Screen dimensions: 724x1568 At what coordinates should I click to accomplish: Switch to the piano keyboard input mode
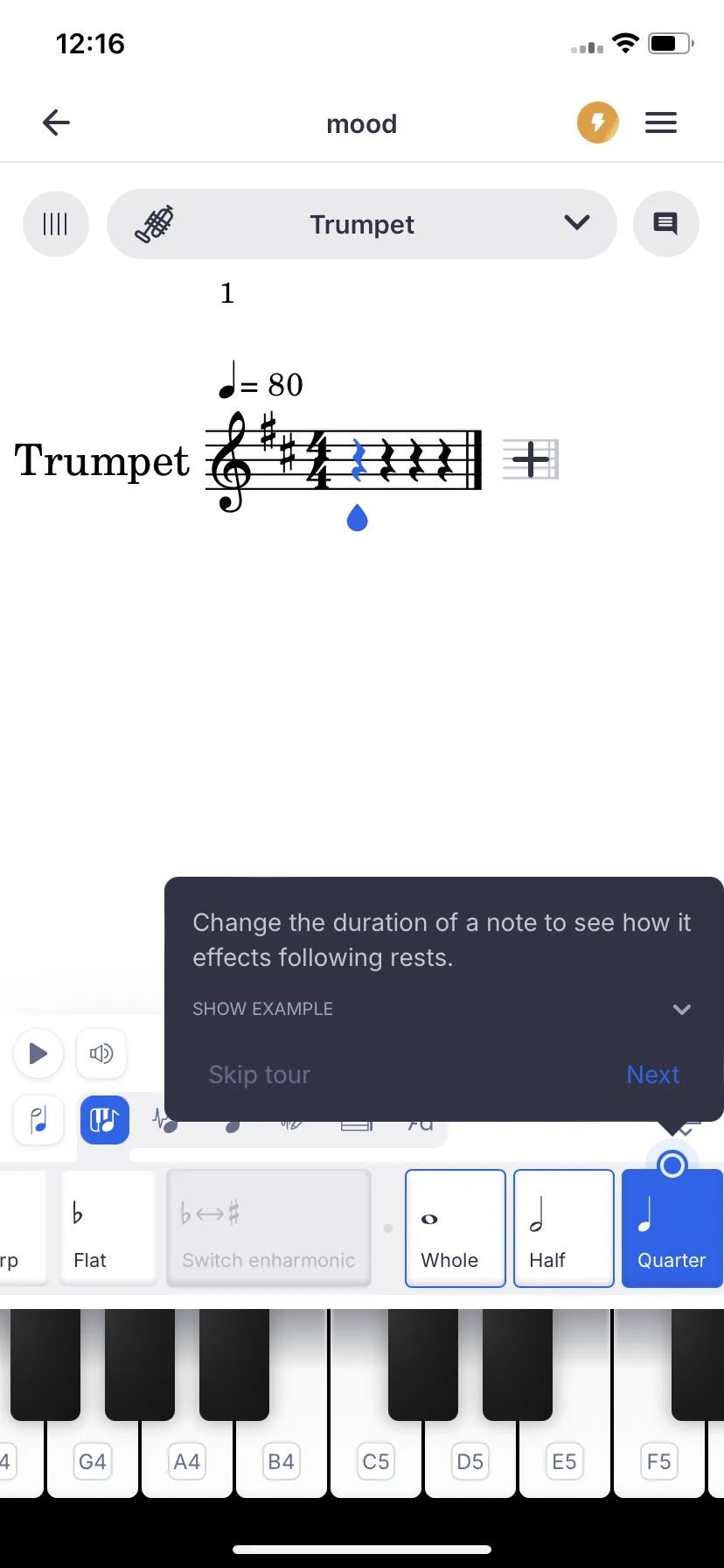point(105,1120)
